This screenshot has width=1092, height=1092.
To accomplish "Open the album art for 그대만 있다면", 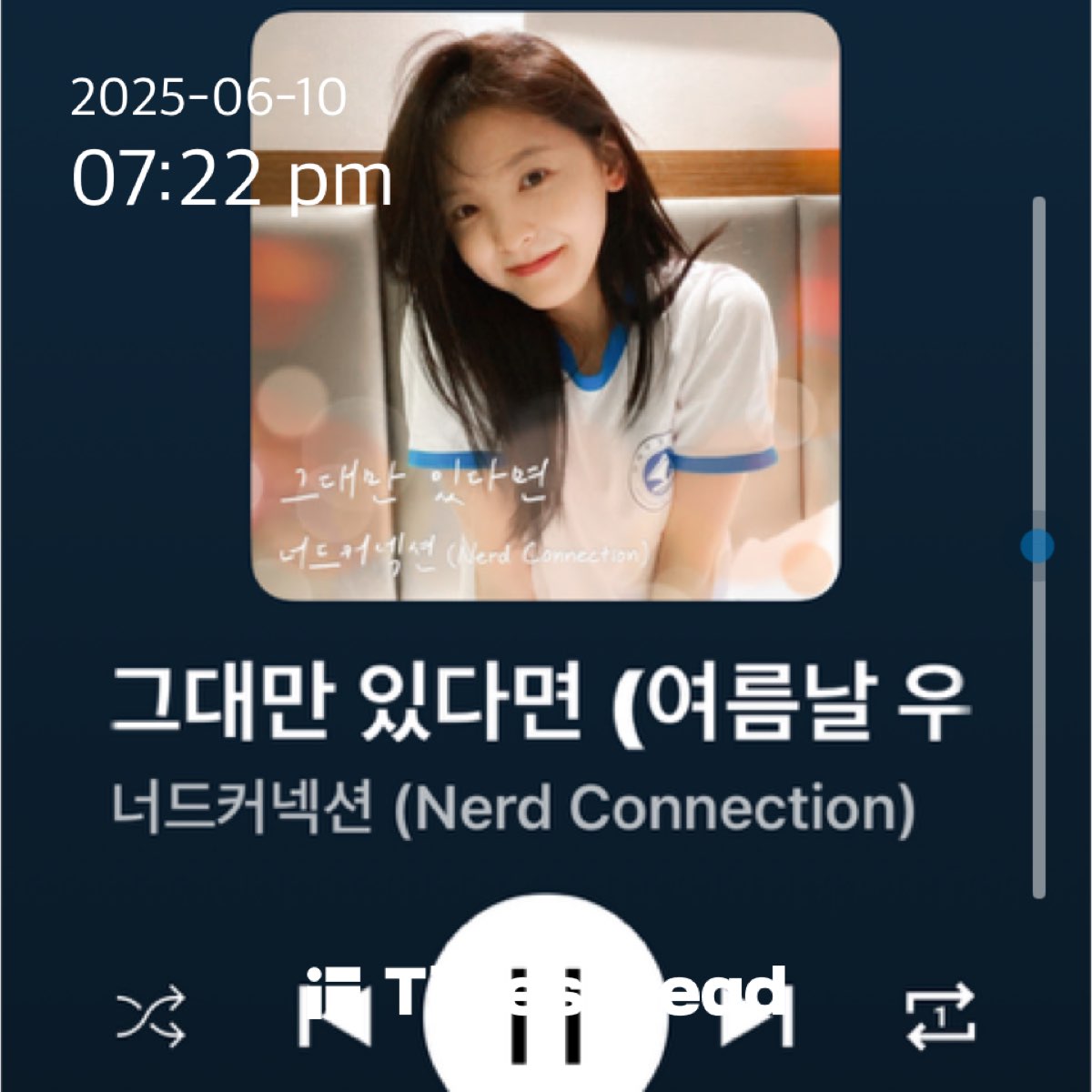I will pos(544,306).
